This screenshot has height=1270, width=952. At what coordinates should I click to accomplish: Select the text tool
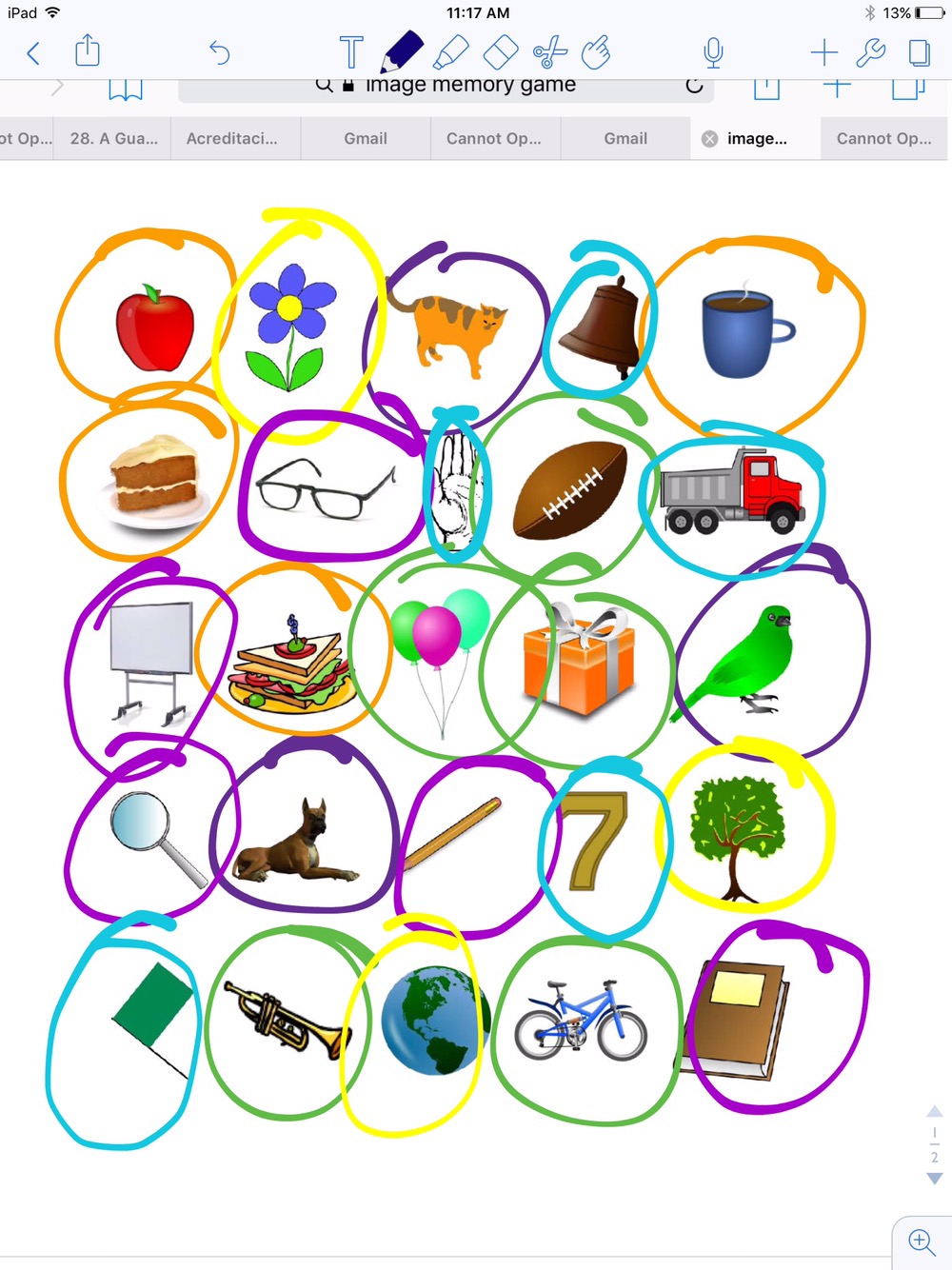pos(351,52)
